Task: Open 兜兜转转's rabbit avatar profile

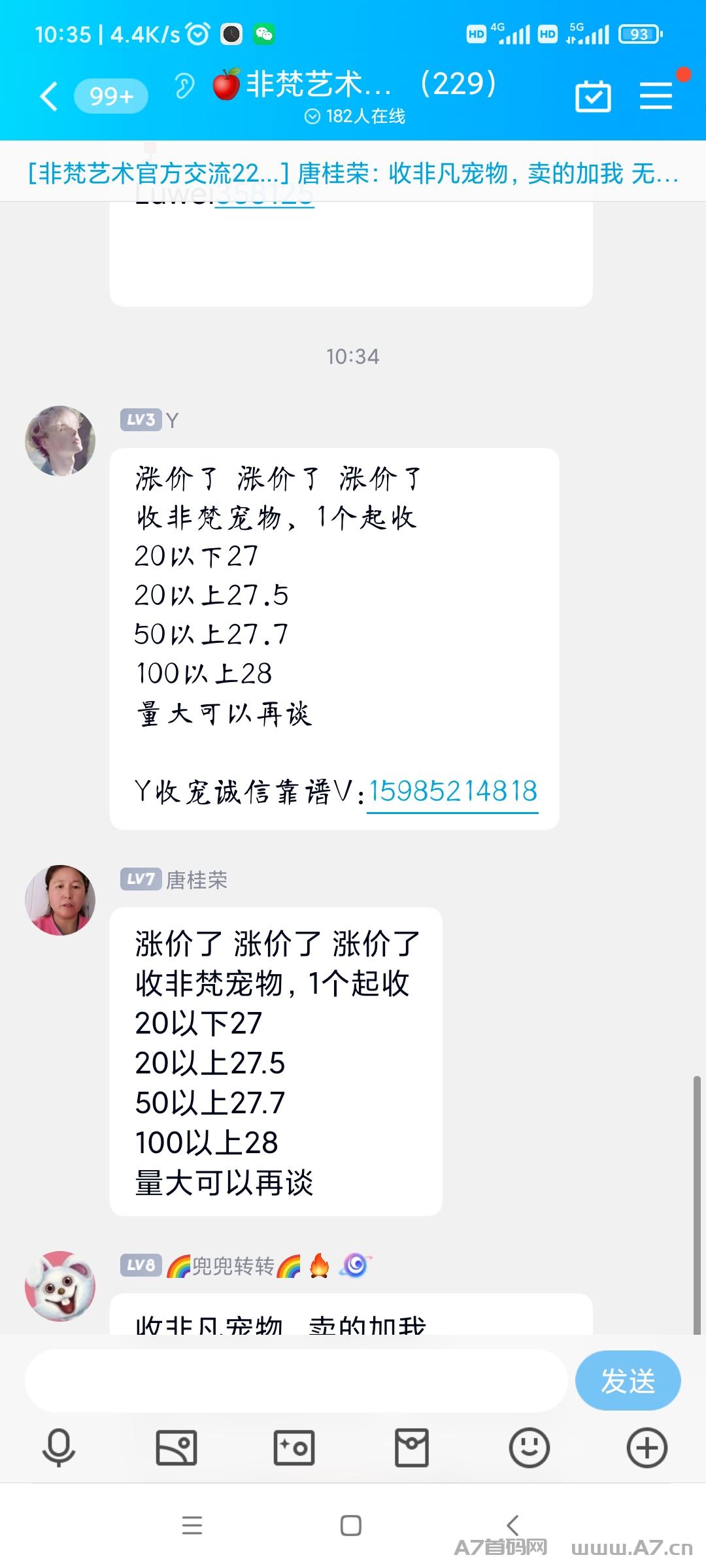Action: [60, 1286]
